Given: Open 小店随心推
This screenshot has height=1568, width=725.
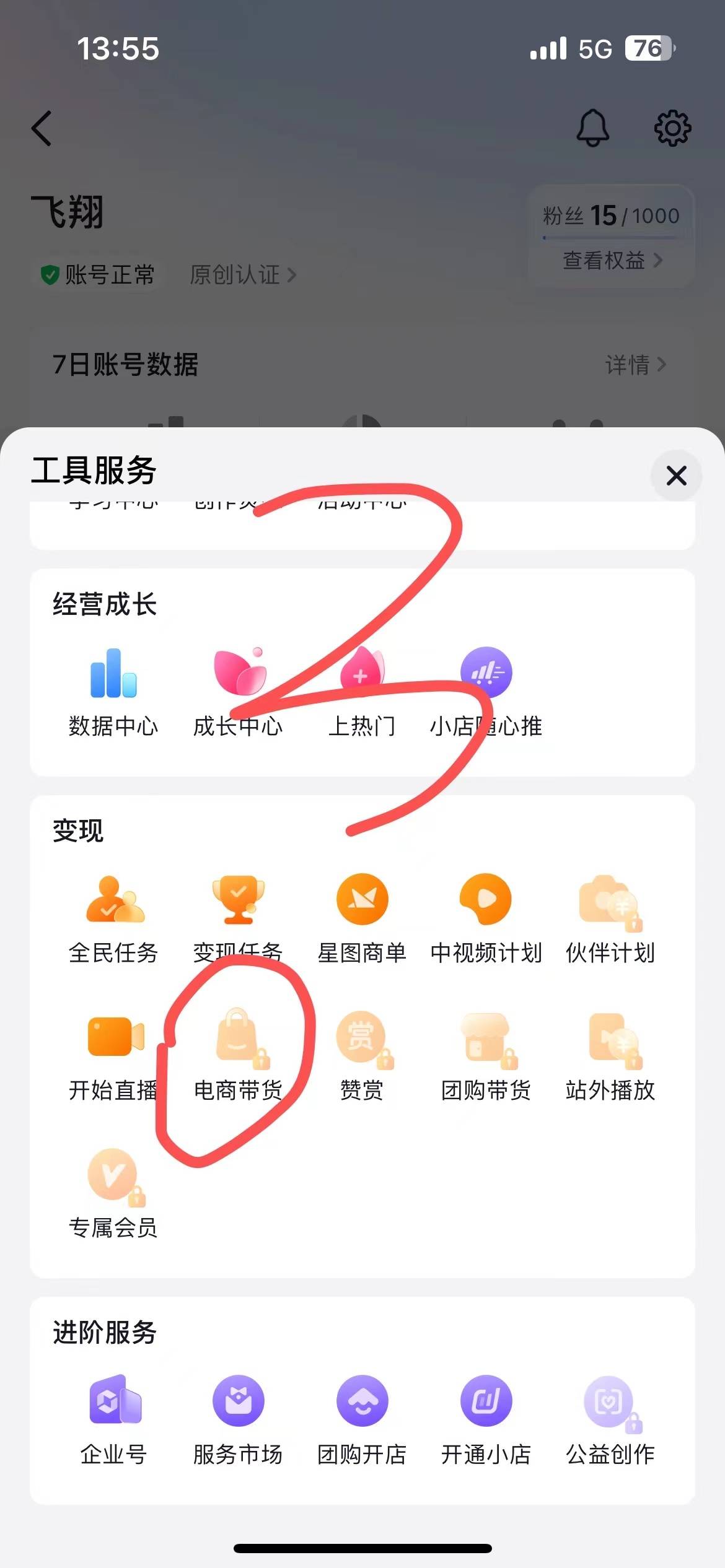Looking at the screenshot, I should click(486, 674).
